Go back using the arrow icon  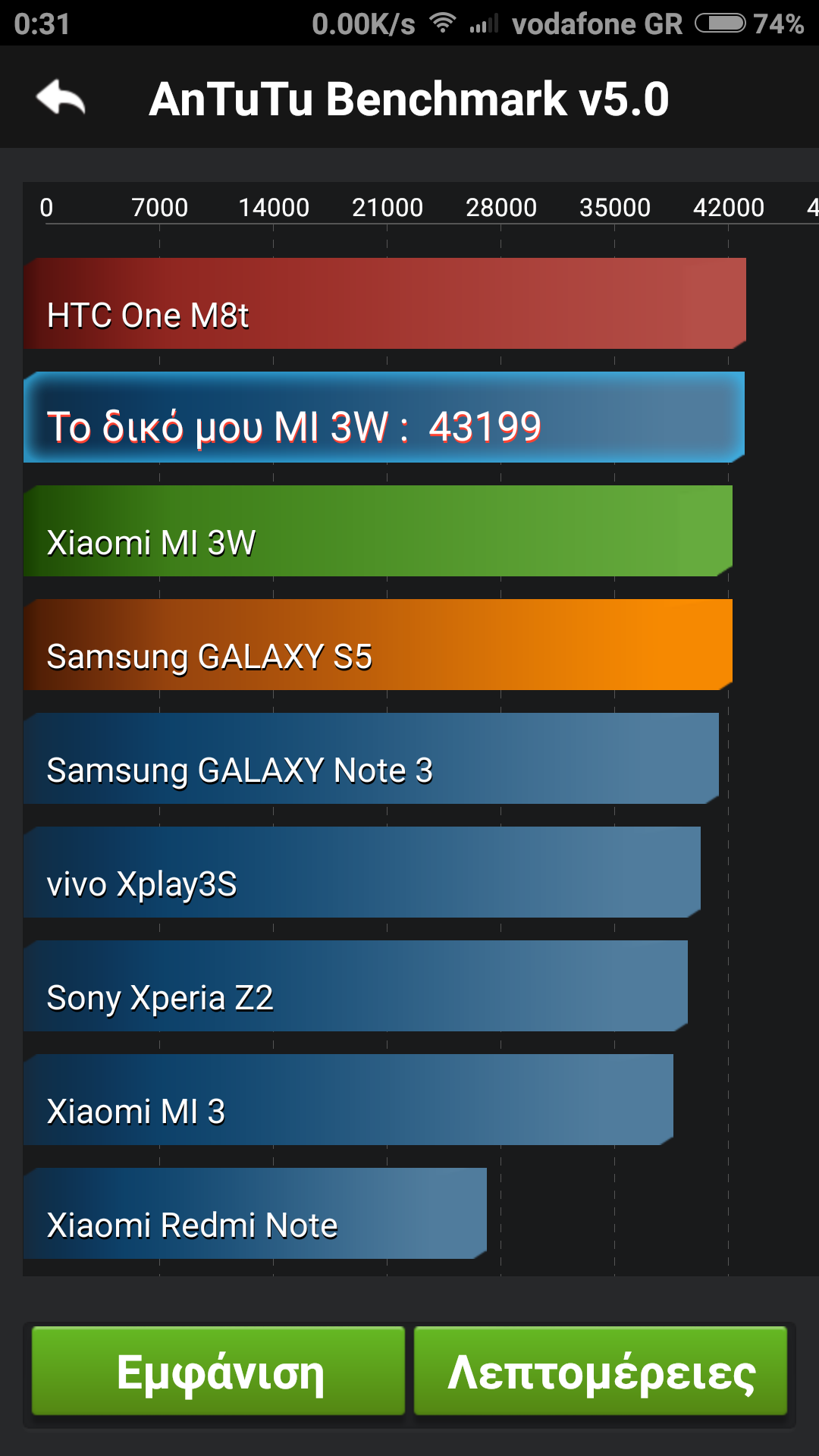point(61,98)
